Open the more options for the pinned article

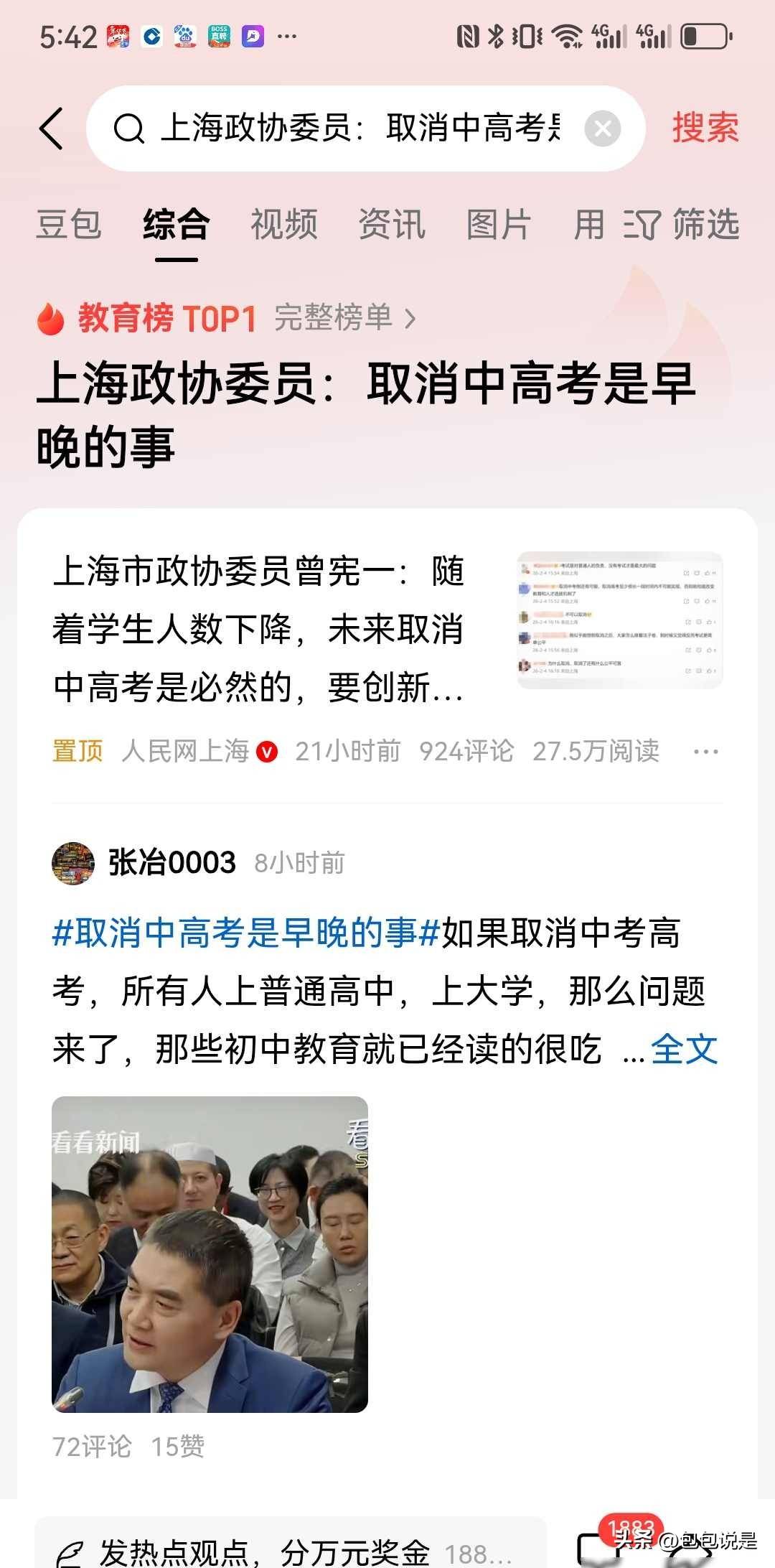(x=705, y=752)
